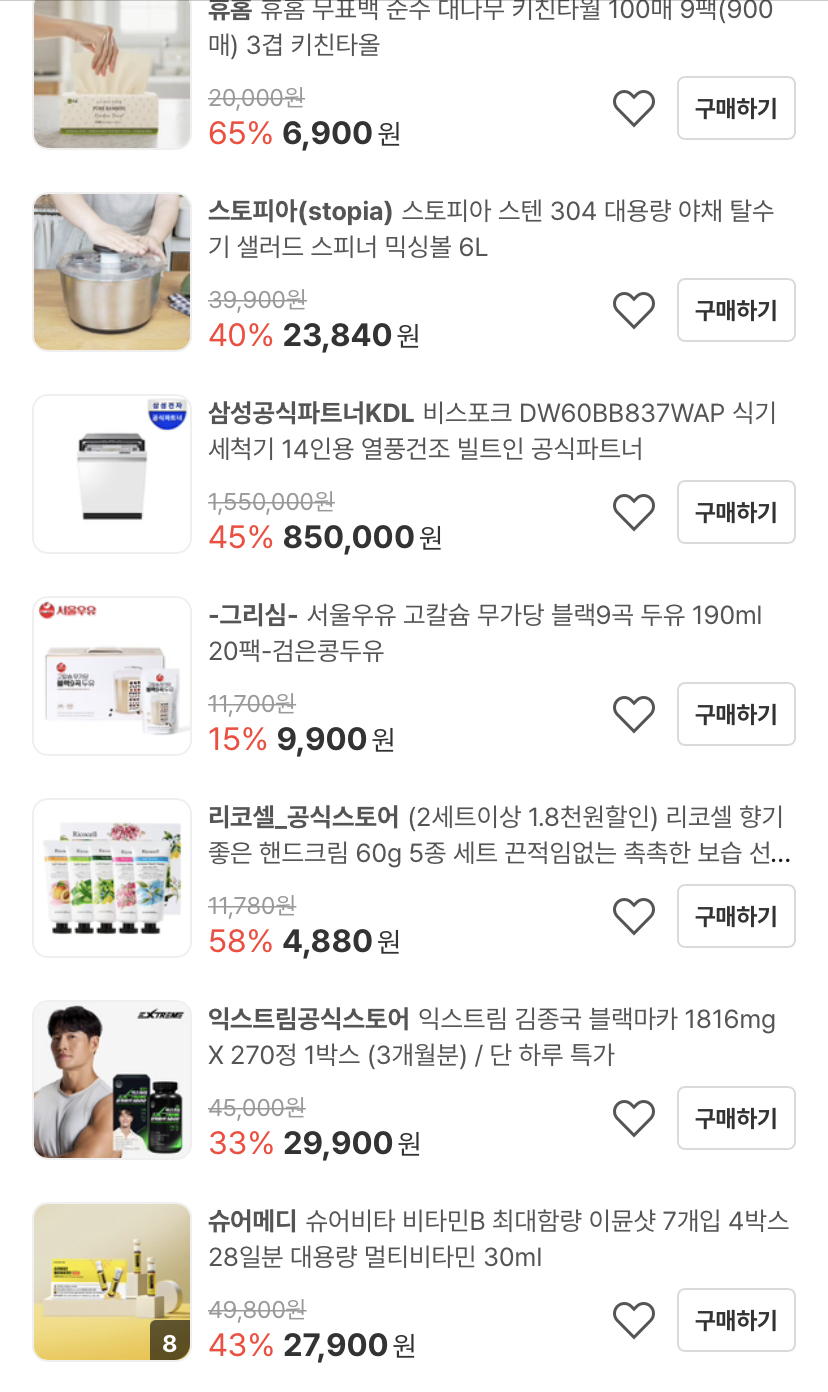The width and height of the screenshot is (828, 1392).
Task: Select 구매하기 for 비스포크 식기세척기
Action: pyautogui.click(x=736, y=512)
